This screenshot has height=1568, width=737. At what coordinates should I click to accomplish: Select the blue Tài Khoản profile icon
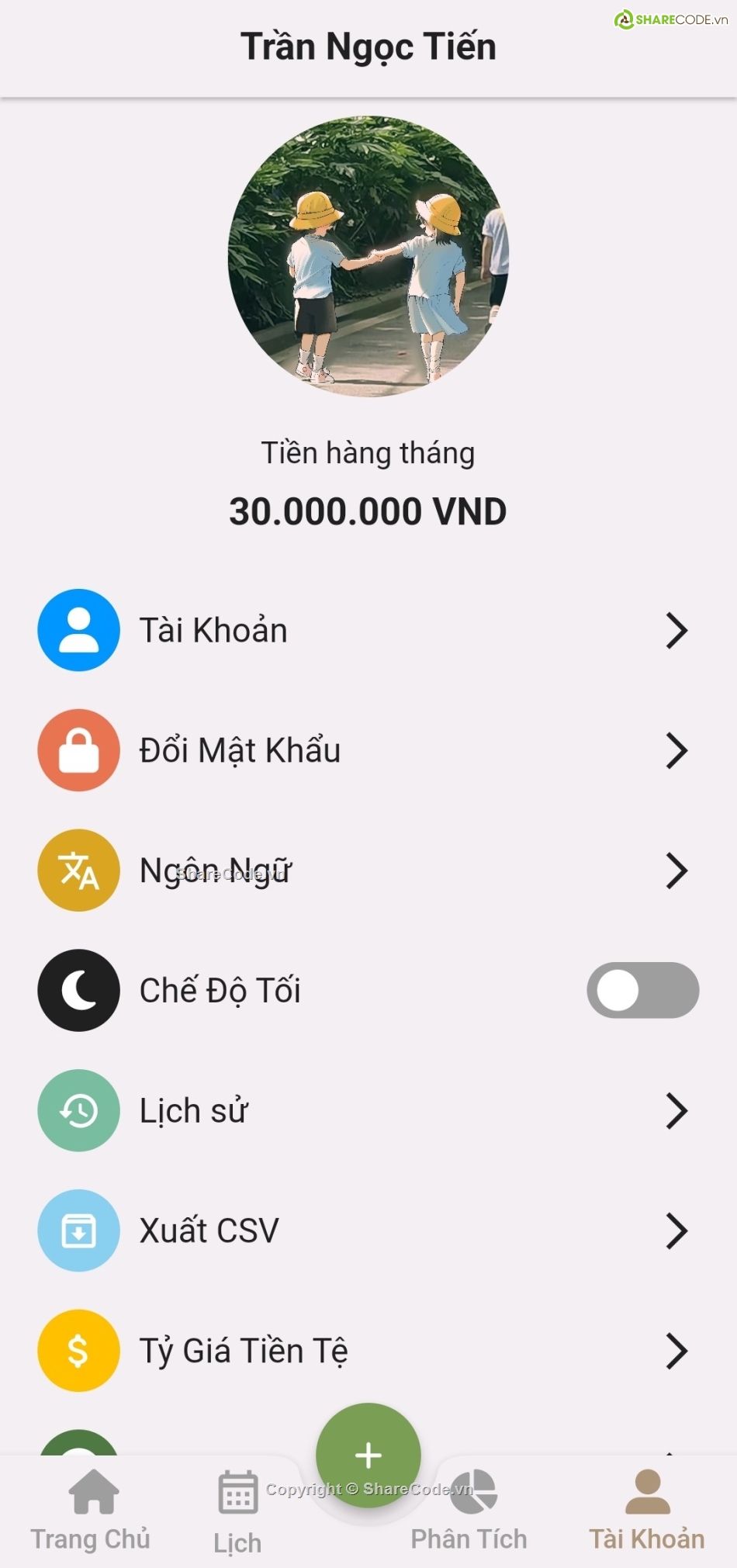[78, 630]
